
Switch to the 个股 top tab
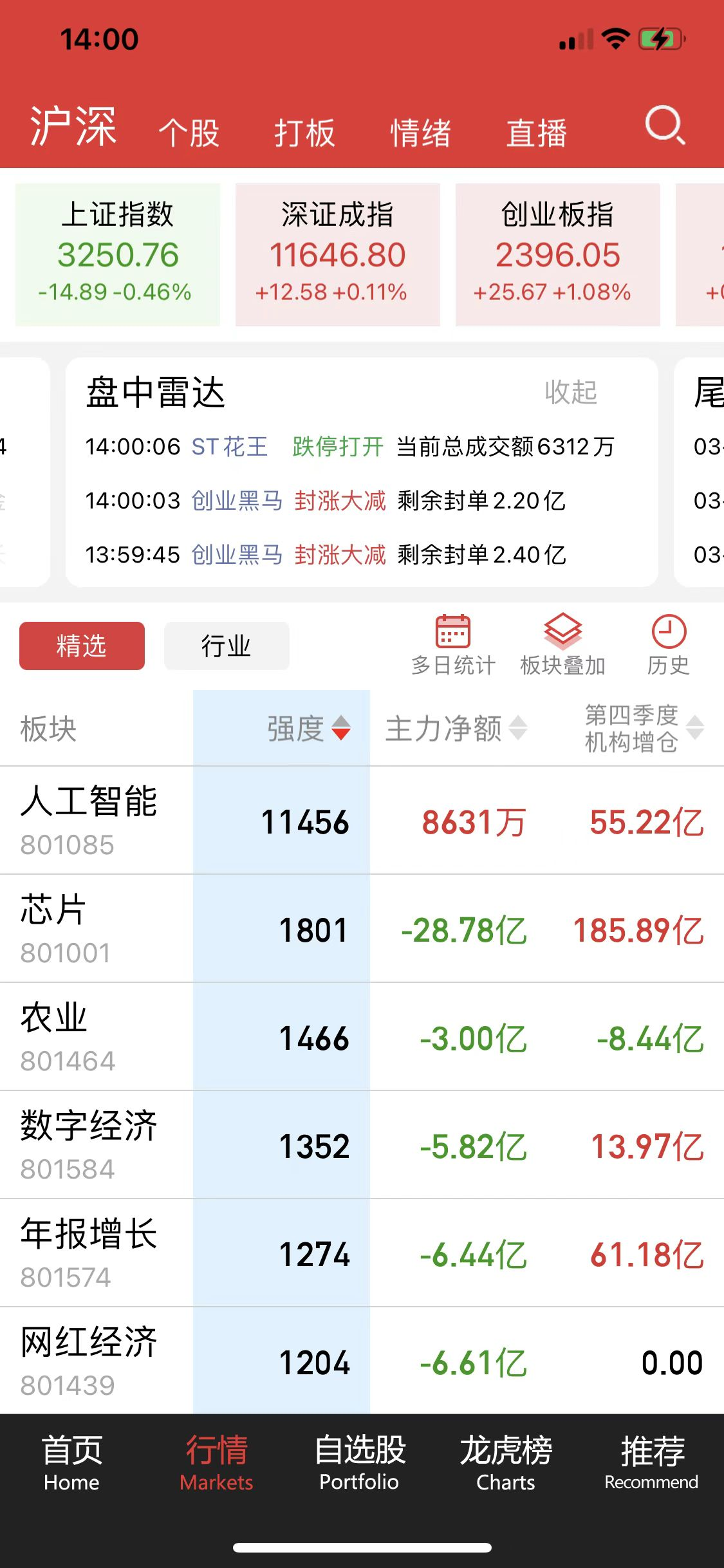point(189,133)
